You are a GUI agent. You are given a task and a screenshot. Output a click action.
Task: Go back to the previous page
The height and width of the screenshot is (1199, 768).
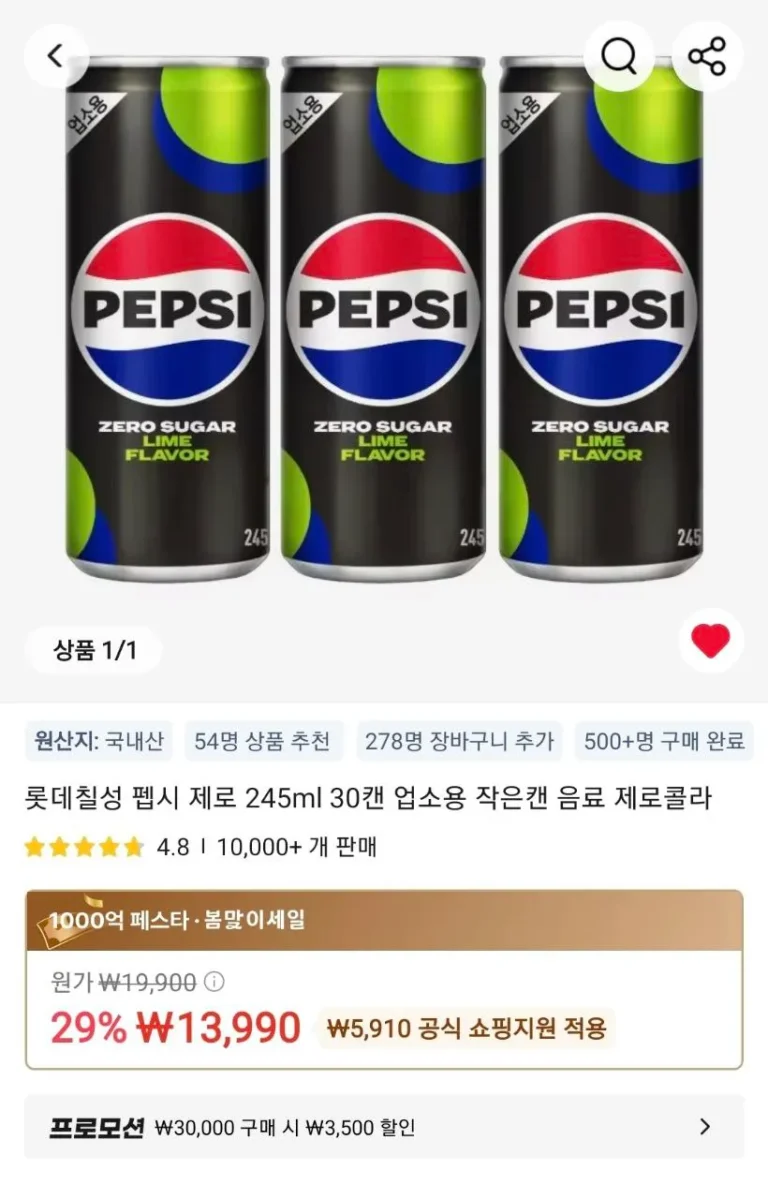[56, 57]
